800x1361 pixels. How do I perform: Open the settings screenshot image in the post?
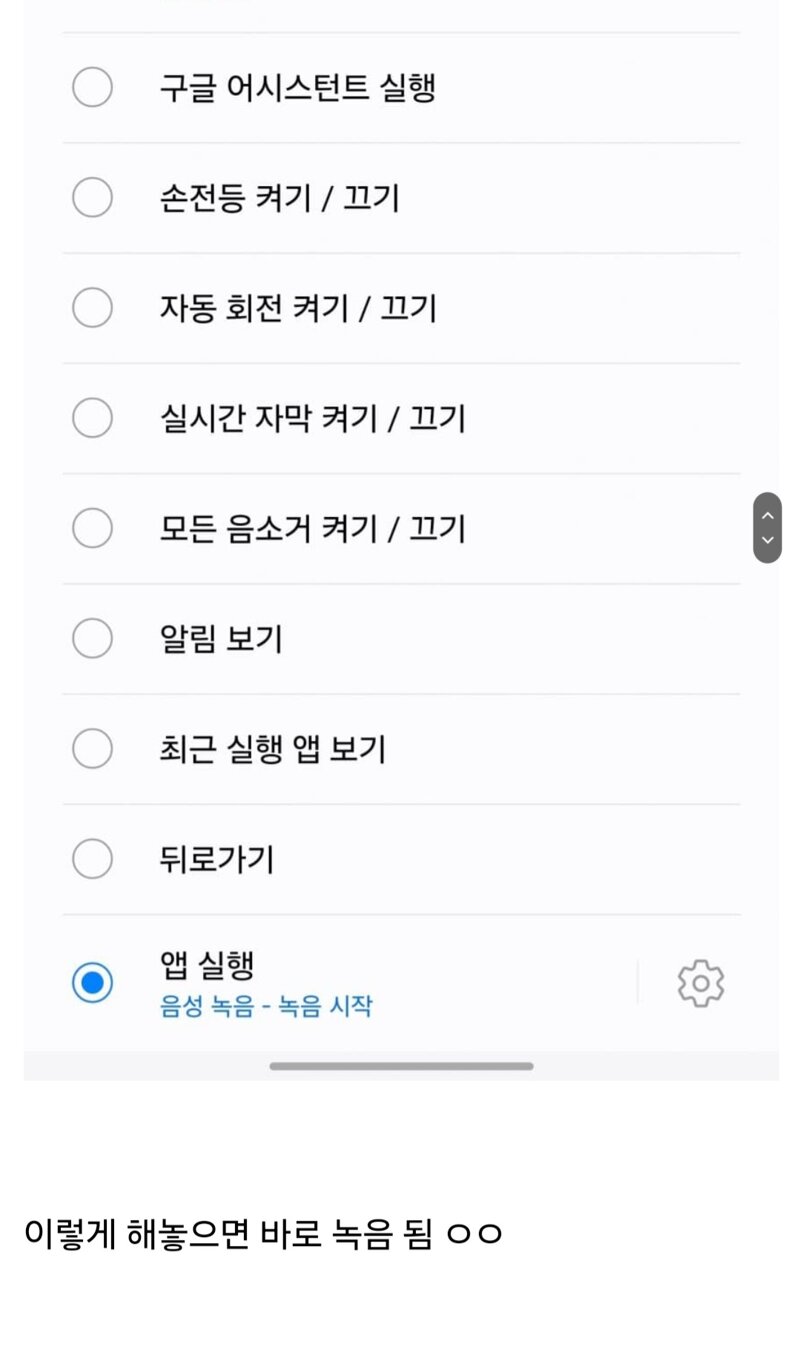pyautogui.click(x=400, y=540)
